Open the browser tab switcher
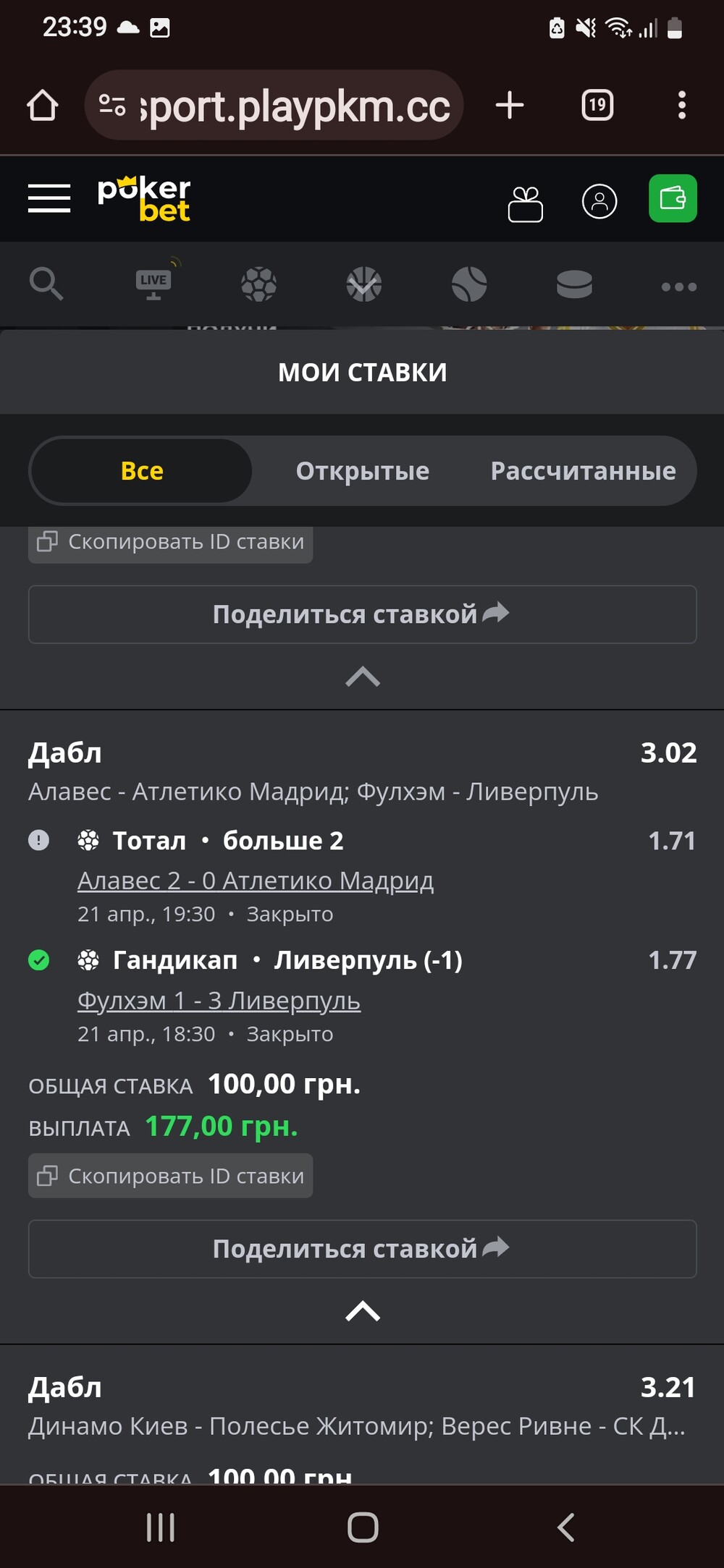 click(x=597, y=105)
